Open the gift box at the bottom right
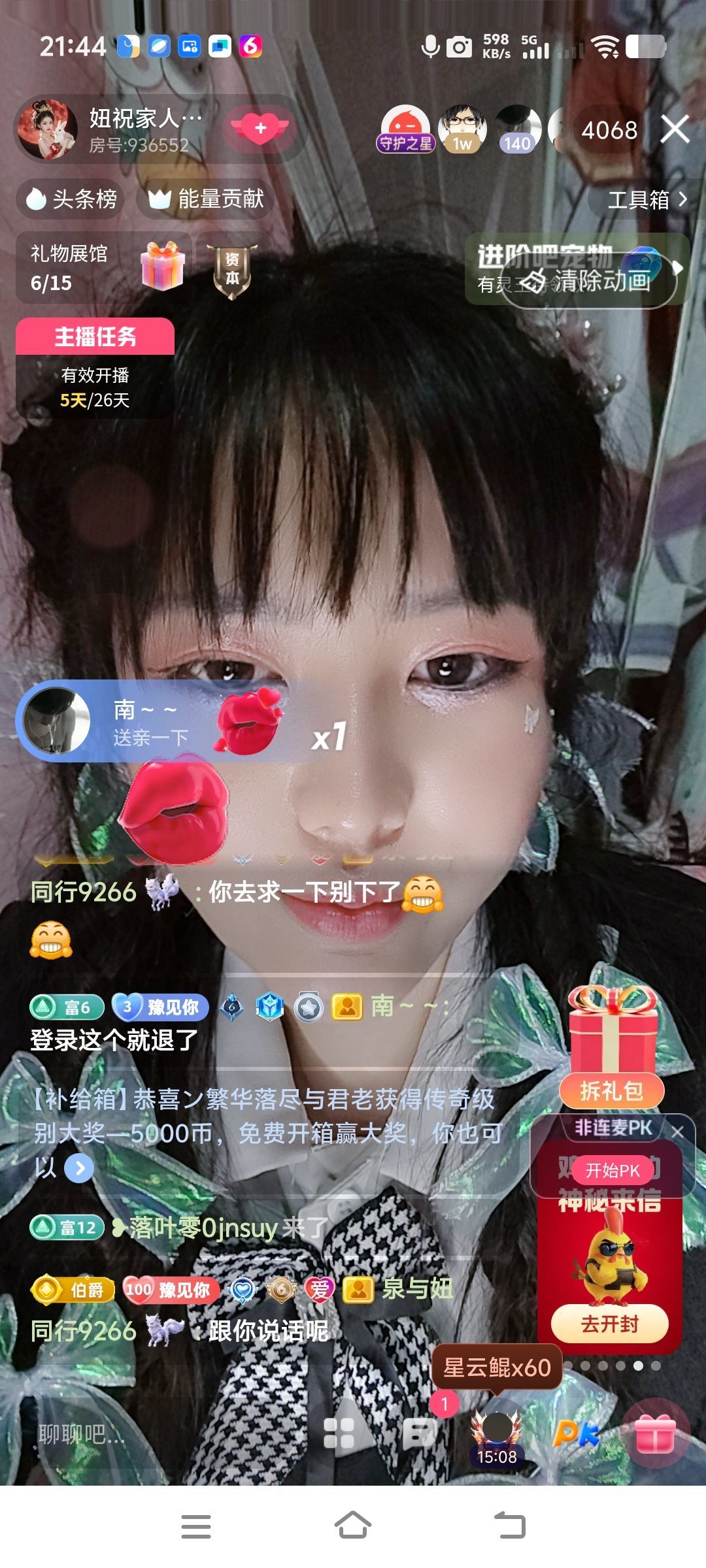 click(655, 1434)
